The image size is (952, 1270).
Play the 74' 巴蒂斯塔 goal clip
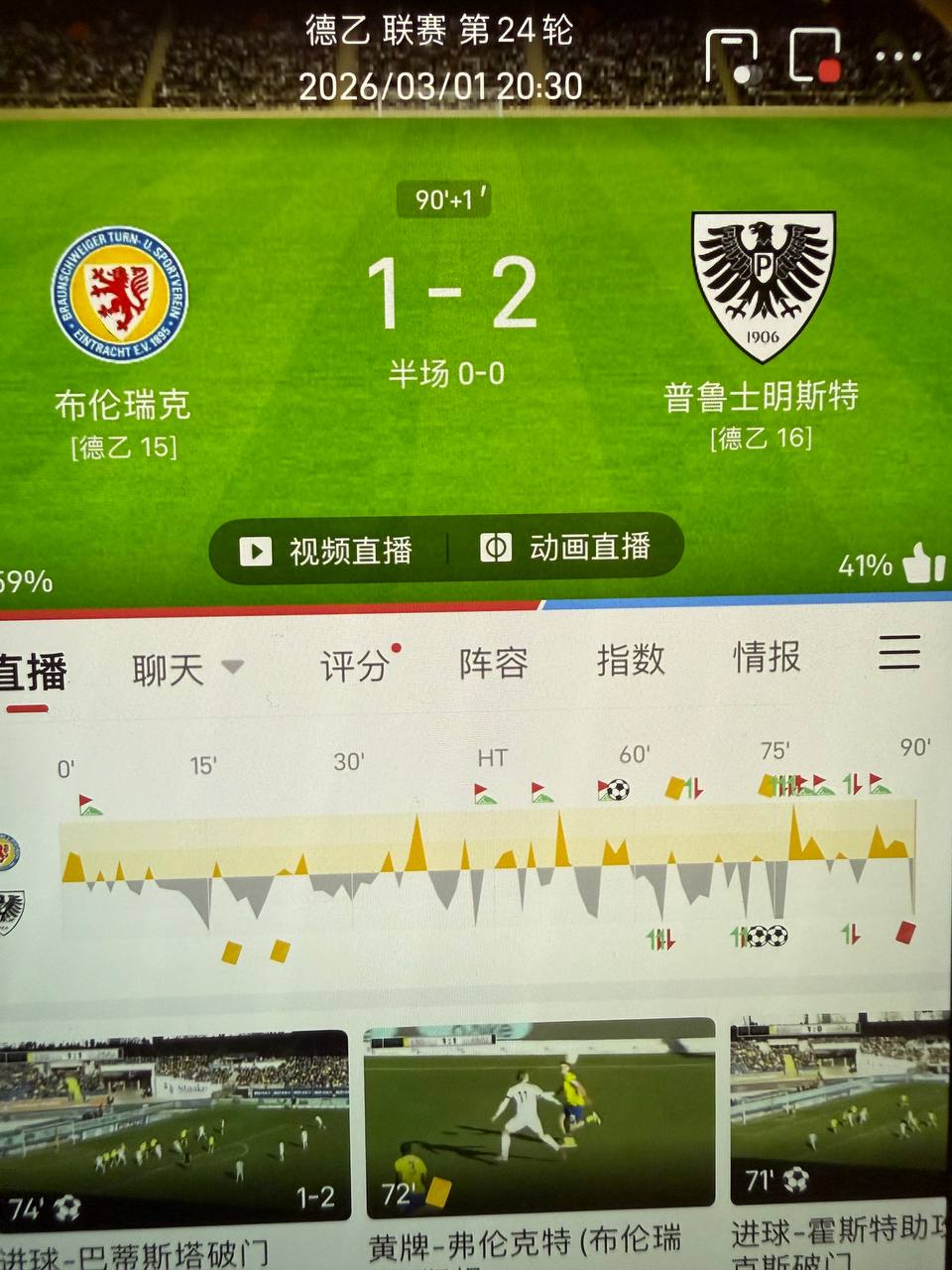coord(175,1126)
